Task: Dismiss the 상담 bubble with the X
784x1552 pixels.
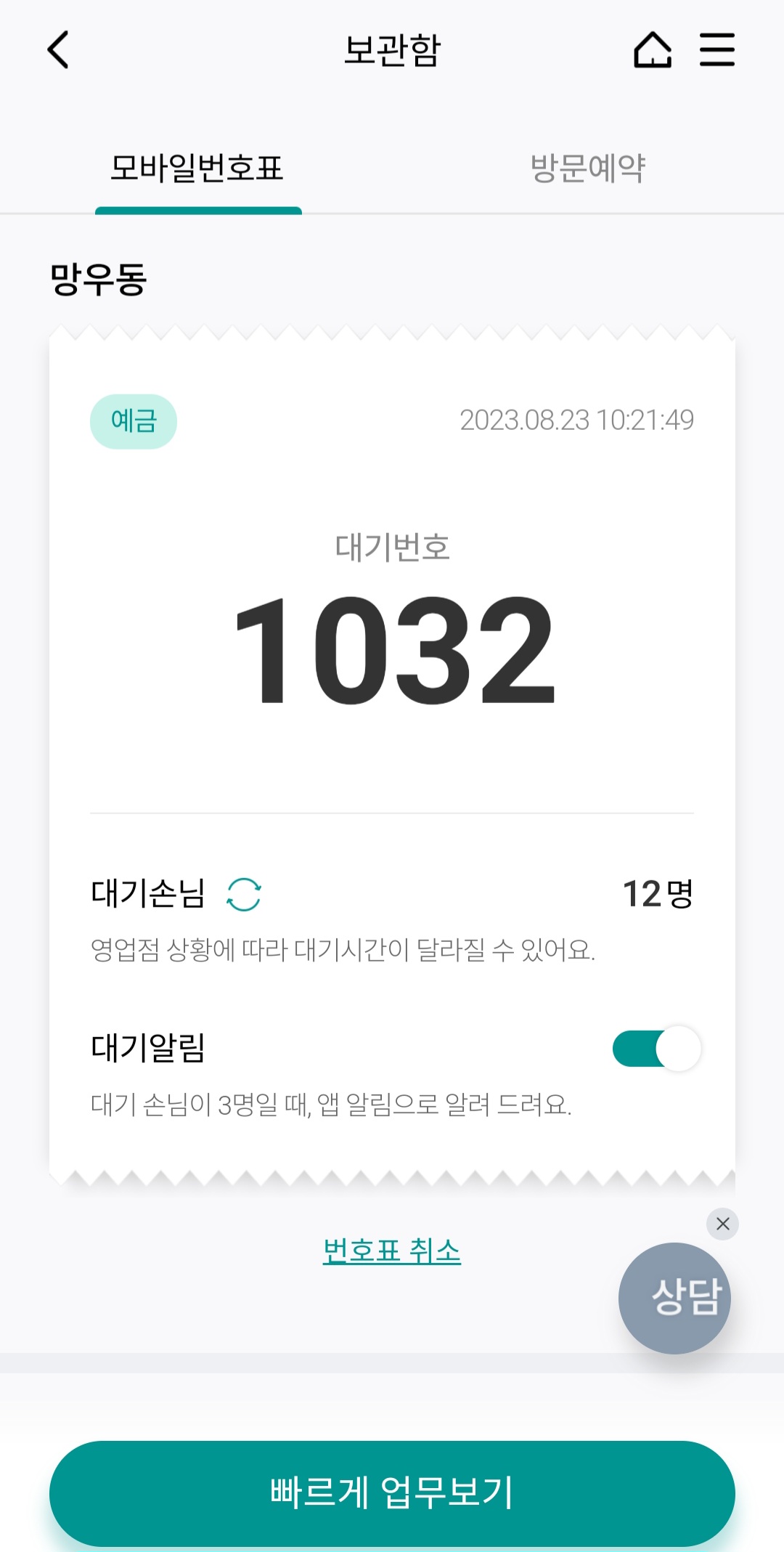Action: coord(722,1224)
